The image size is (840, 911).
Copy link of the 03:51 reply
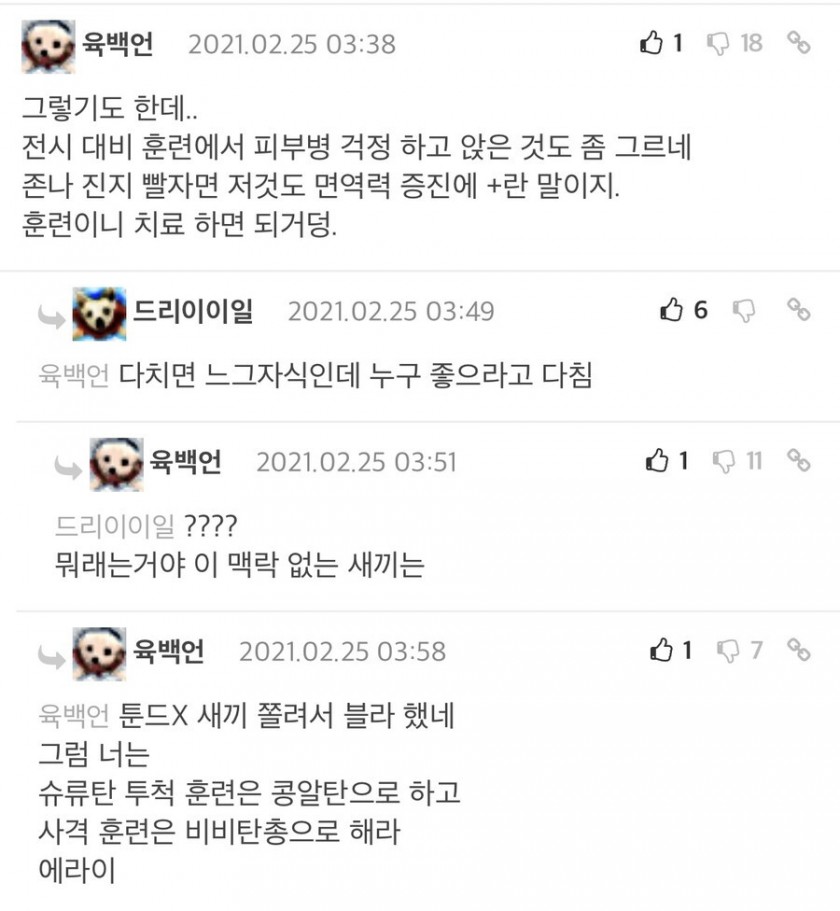point(797,461)
